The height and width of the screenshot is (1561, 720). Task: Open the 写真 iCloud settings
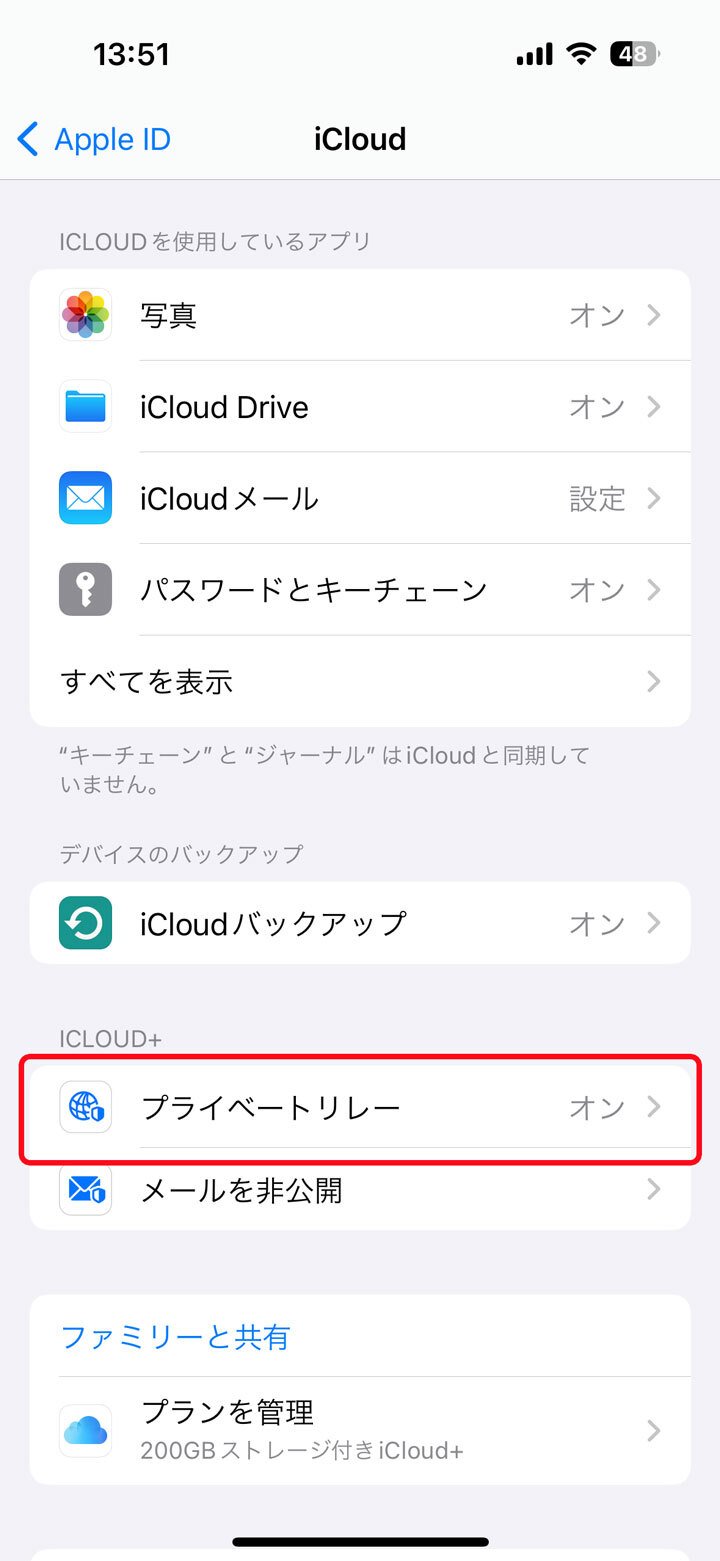point(360,316)
